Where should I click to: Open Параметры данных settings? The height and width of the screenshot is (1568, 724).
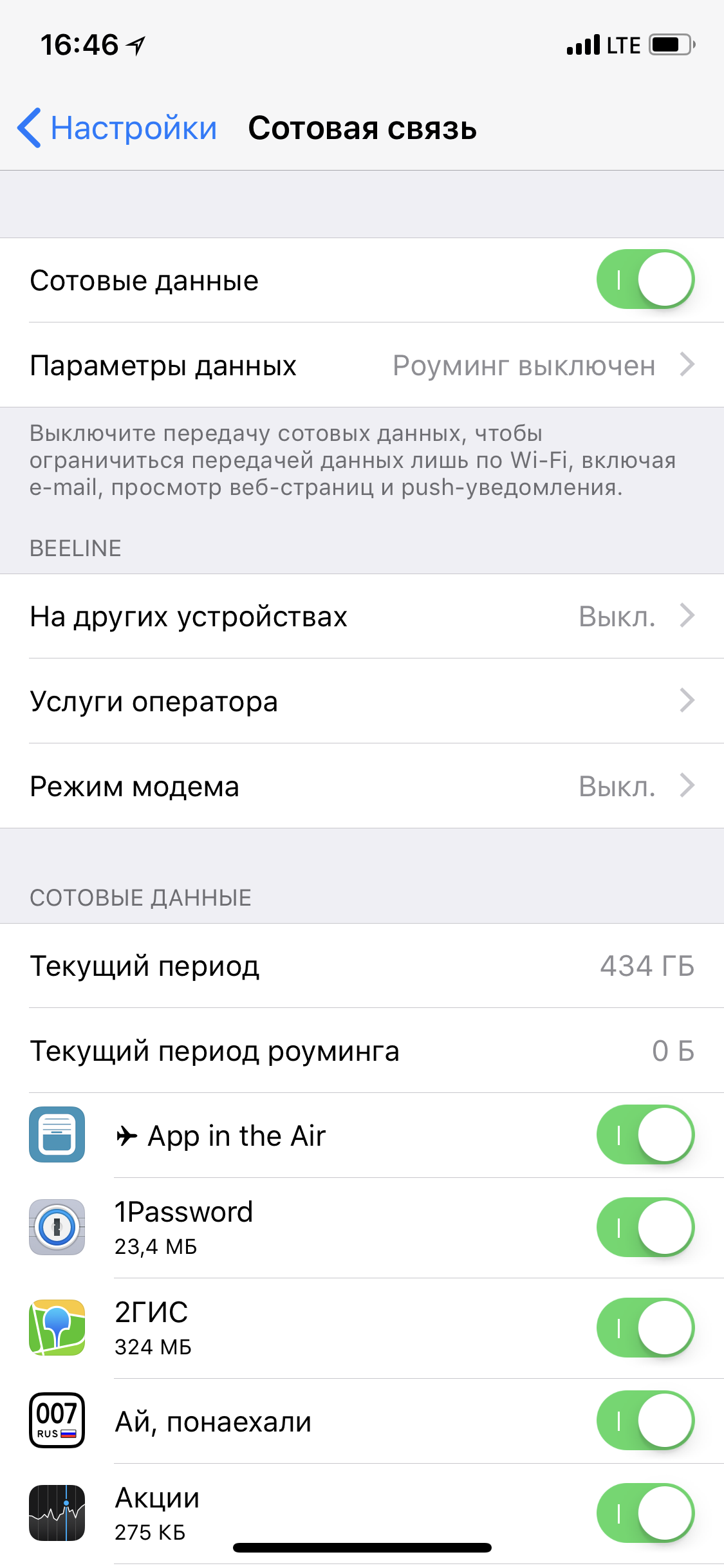point(362,365)
